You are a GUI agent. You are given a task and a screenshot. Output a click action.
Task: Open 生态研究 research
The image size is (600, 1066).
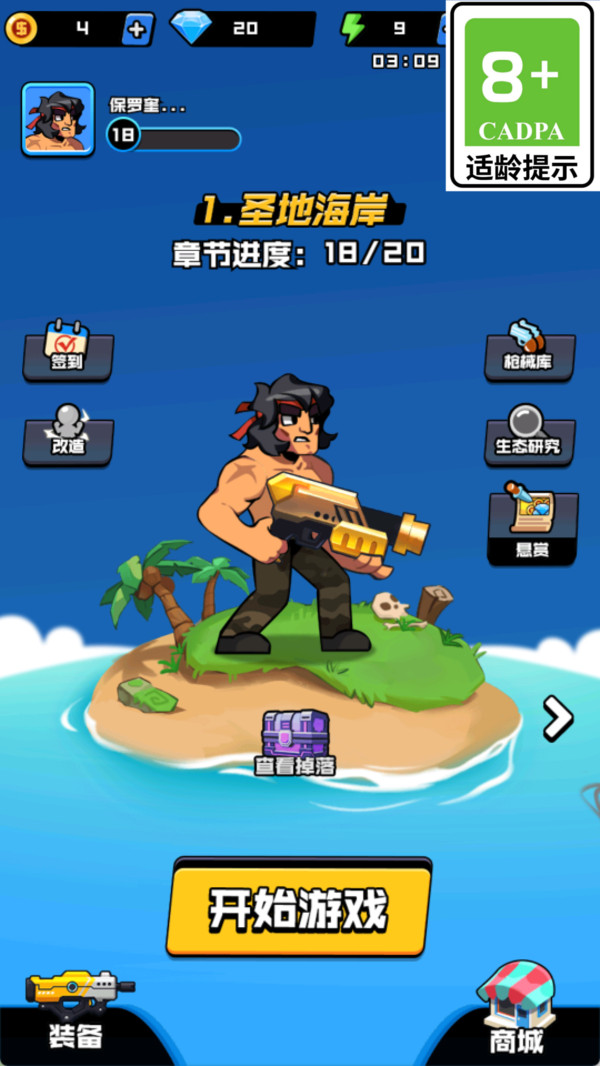point(529,436)
